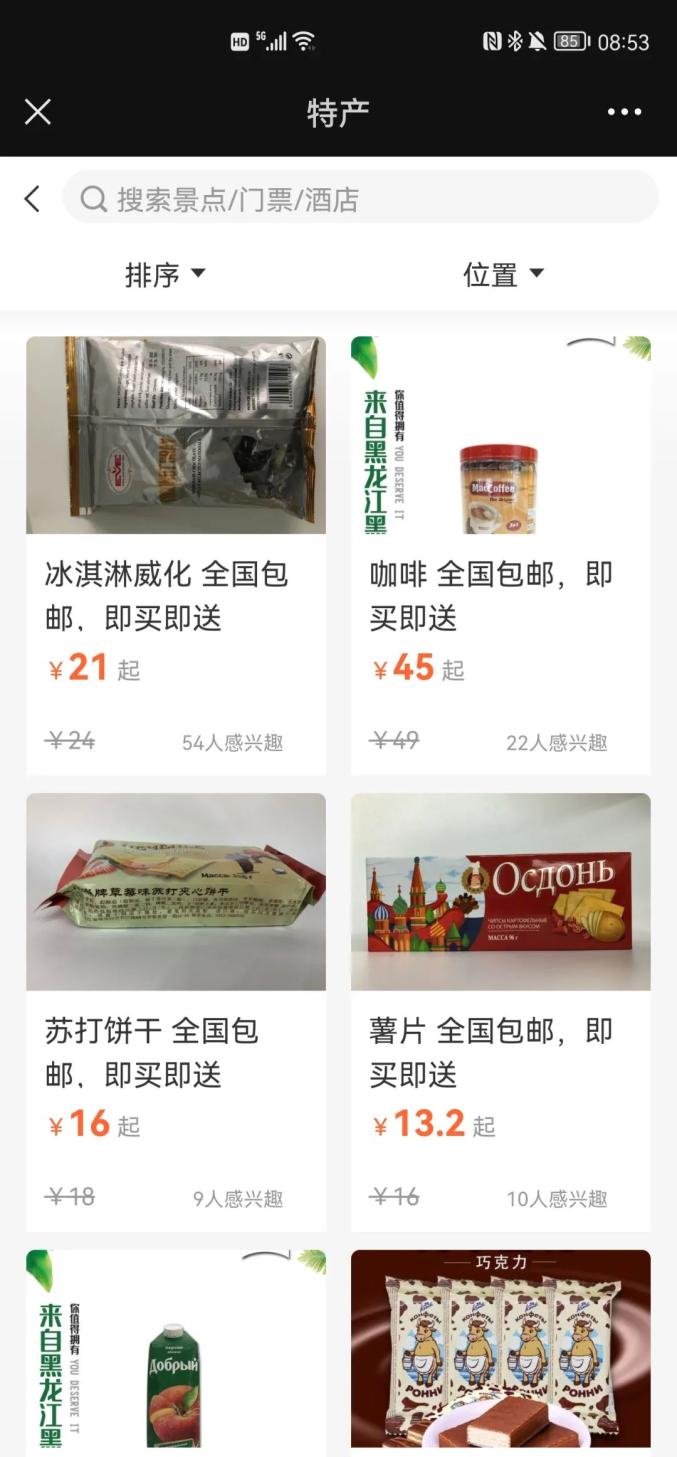Image resolution: width=677 pixels, height=1457 pixels.
Task: Open the 冰淇淋威化 product card
Action: (176, 555)
